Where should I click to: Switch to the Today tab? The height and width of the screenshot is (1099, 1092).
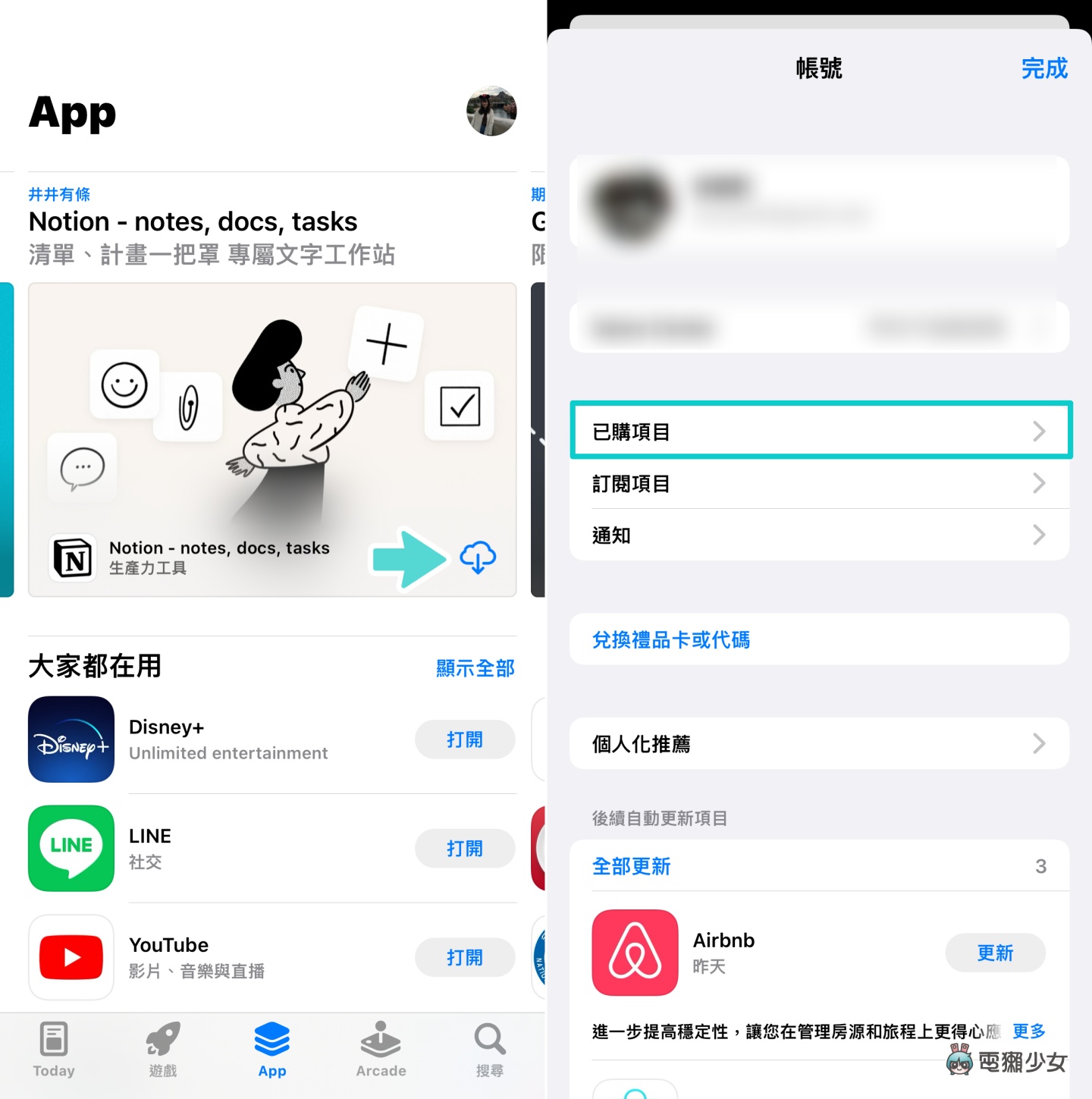tap(54, 1050)
